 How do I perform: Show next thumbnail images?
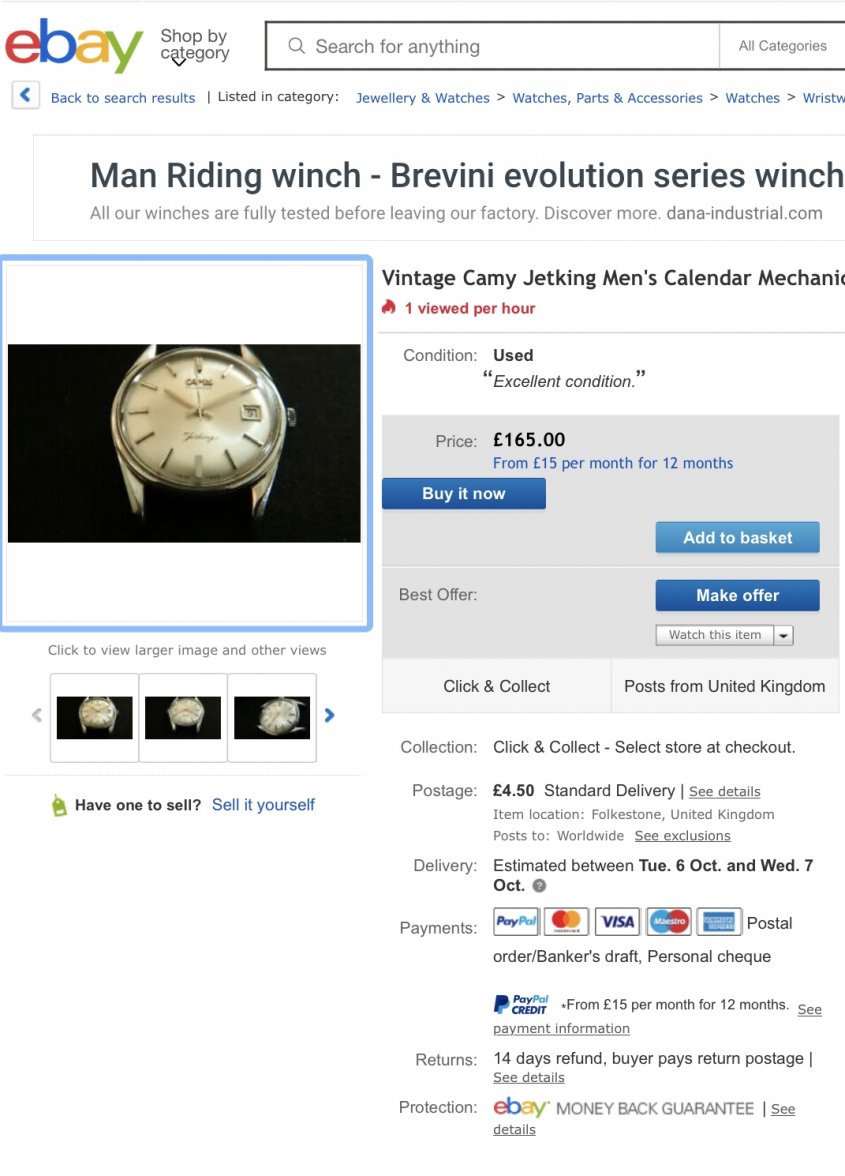[329, 716]
